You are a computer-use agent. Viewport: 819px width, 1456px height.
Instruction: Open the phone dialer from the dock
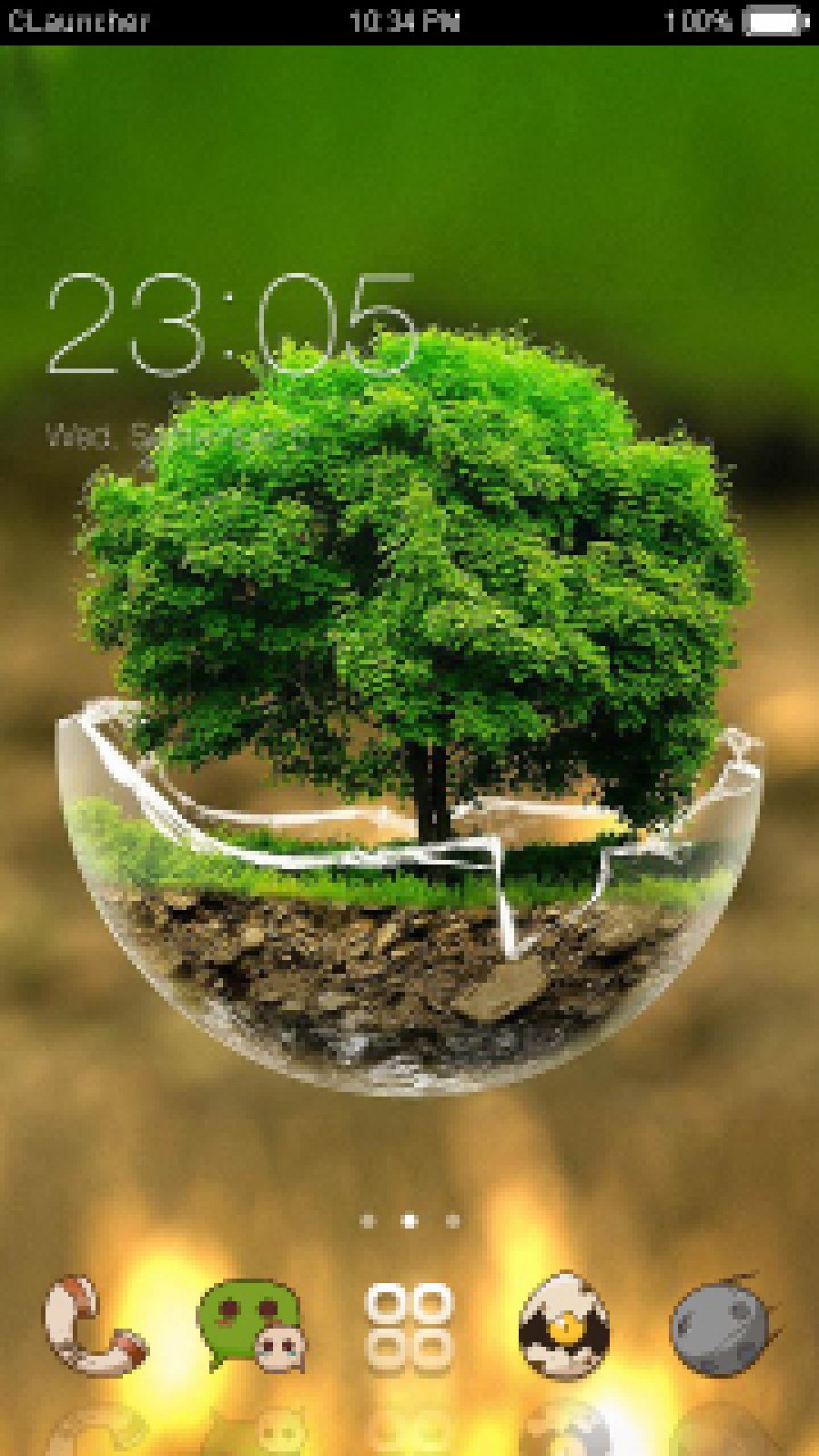tap(94, 1325)
